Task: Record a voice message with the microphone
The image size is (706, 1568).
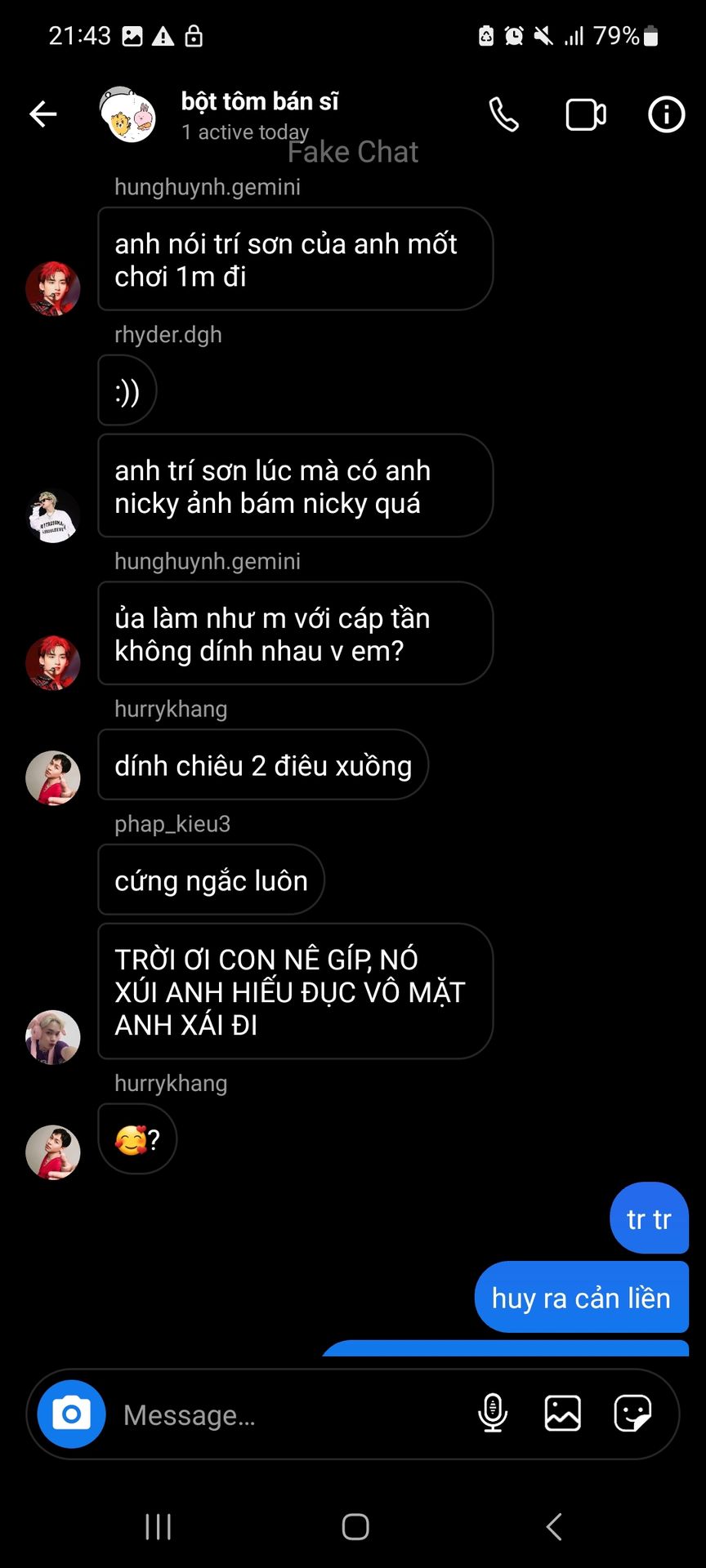Action: (x=493, y=1414)
